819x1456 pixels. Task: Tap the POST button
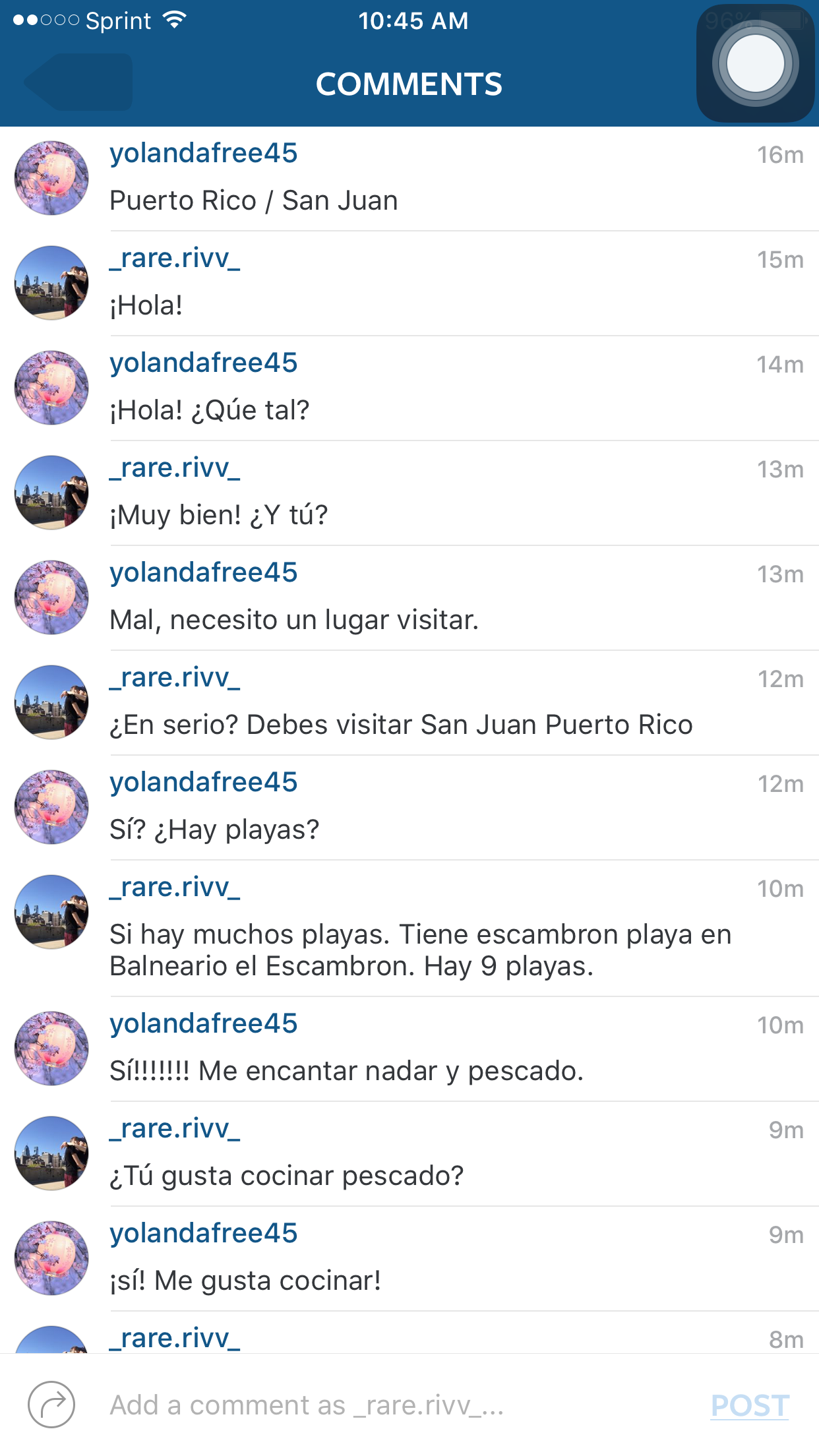(750, 1405)
